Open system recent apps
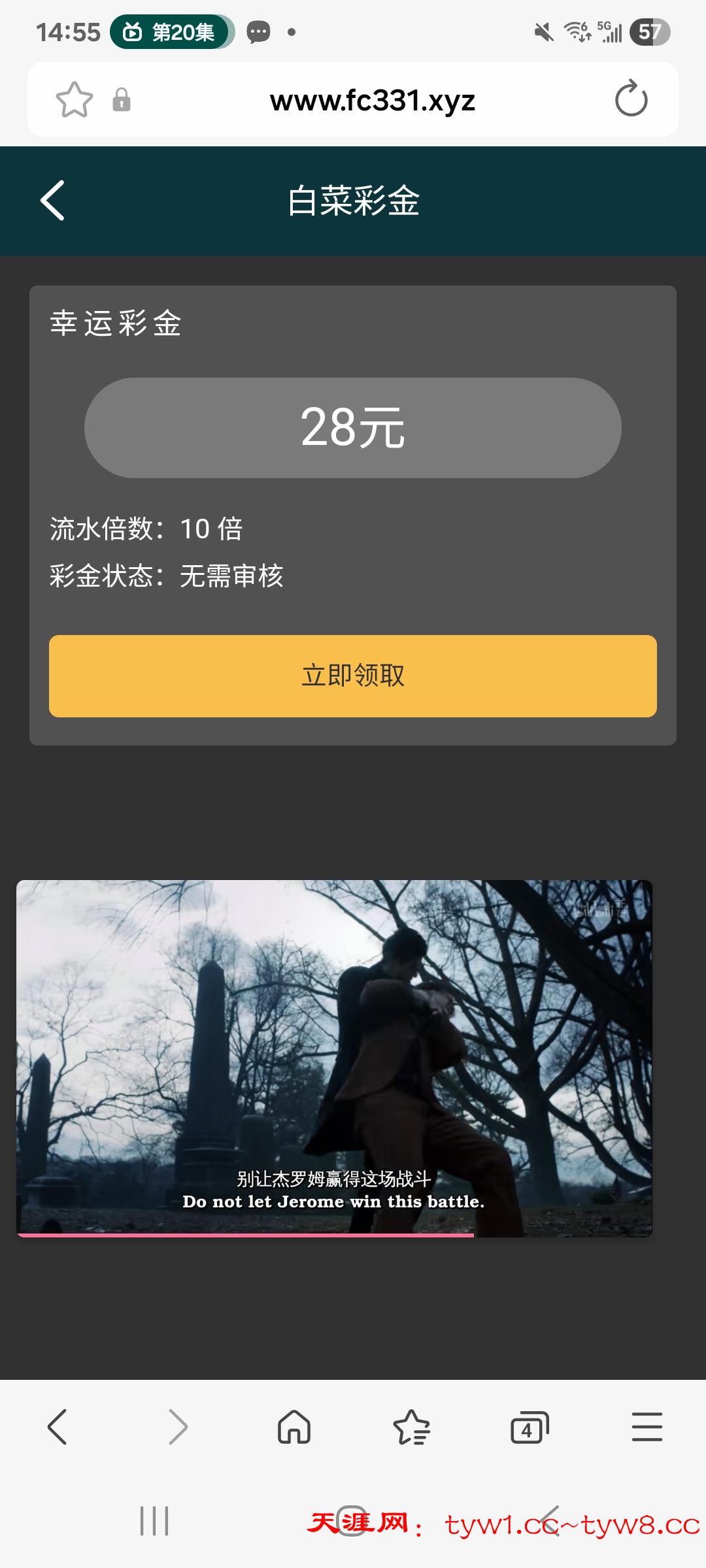 click(154, 1521)
